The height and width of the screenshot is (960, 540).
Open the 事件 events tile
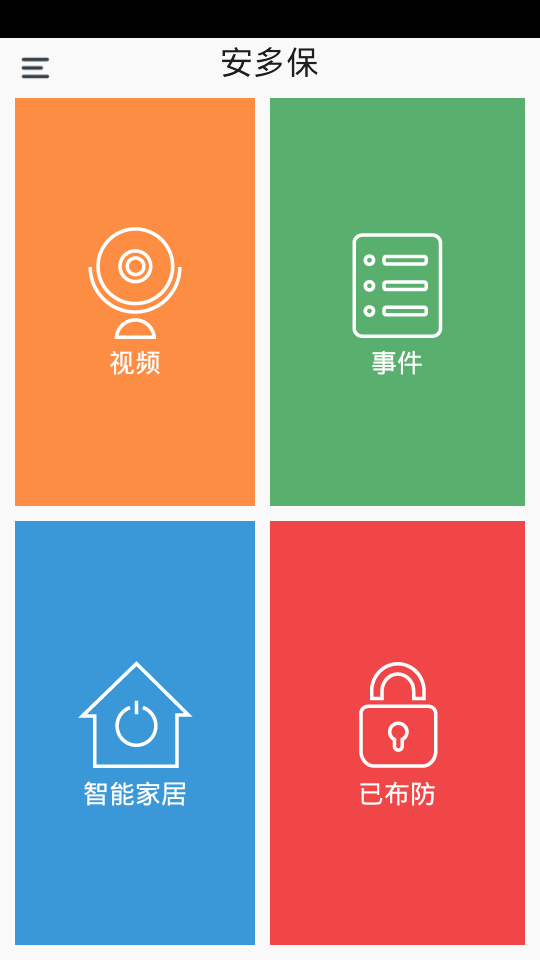point(397,302)
